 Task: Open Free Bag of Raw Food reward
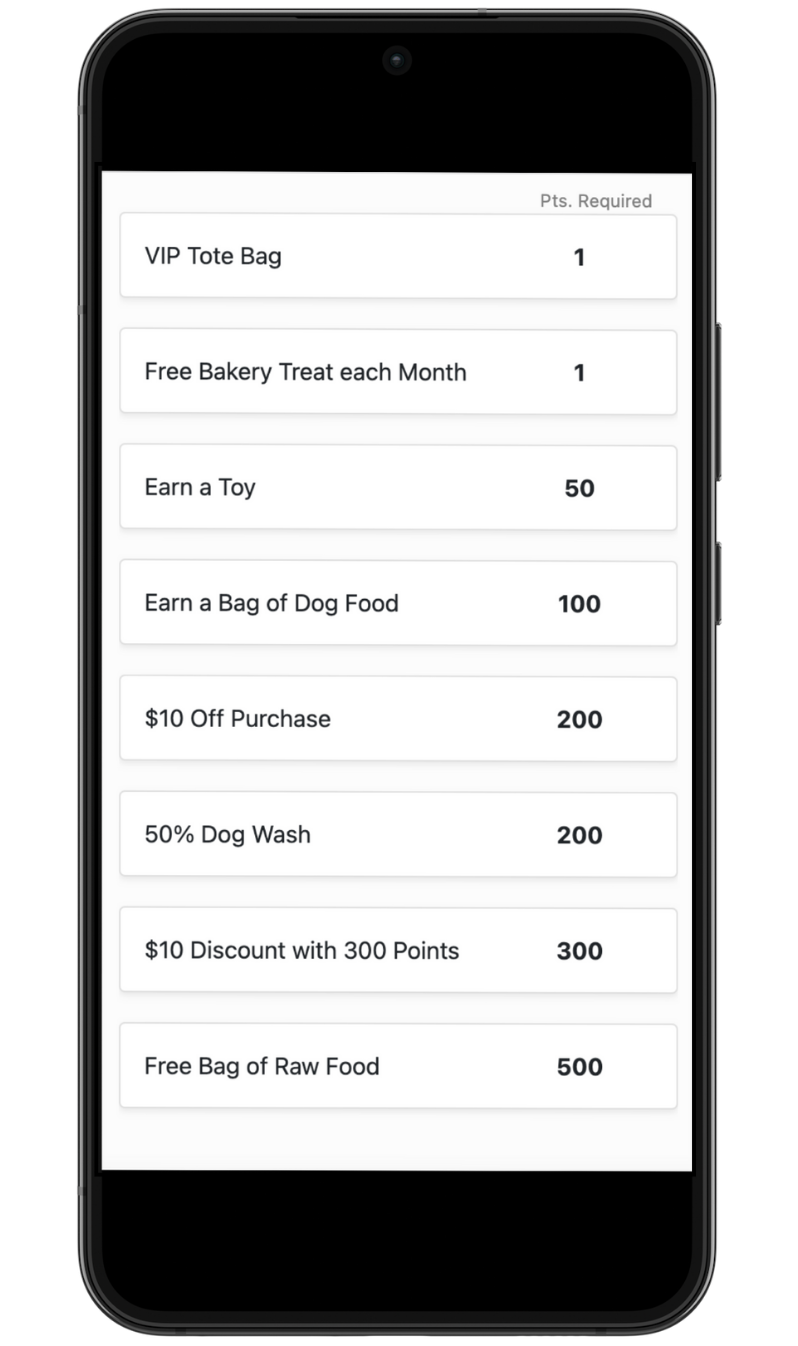coord(398,1066)
